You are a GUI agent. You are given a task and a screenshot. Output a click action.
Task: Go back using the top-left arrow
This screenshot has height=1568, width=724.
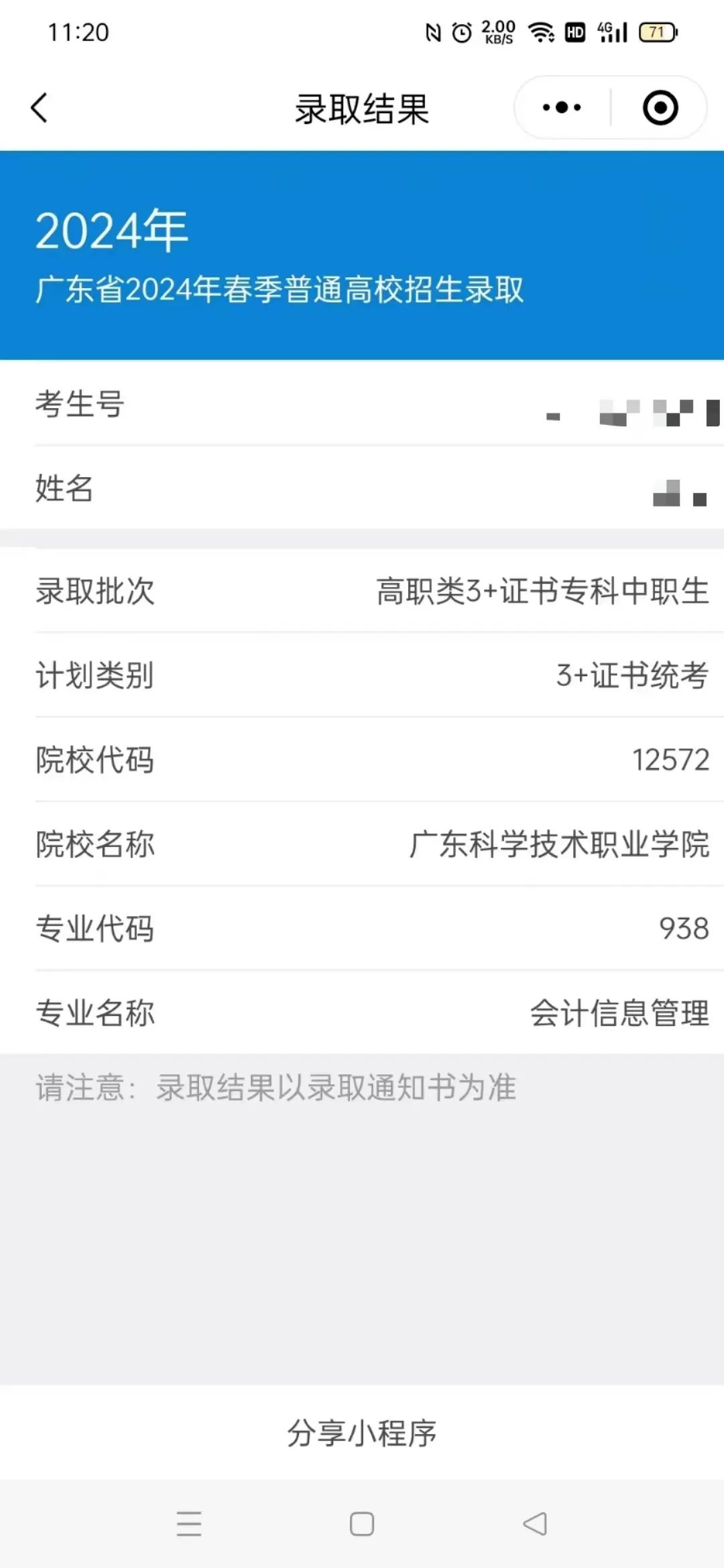40,108
